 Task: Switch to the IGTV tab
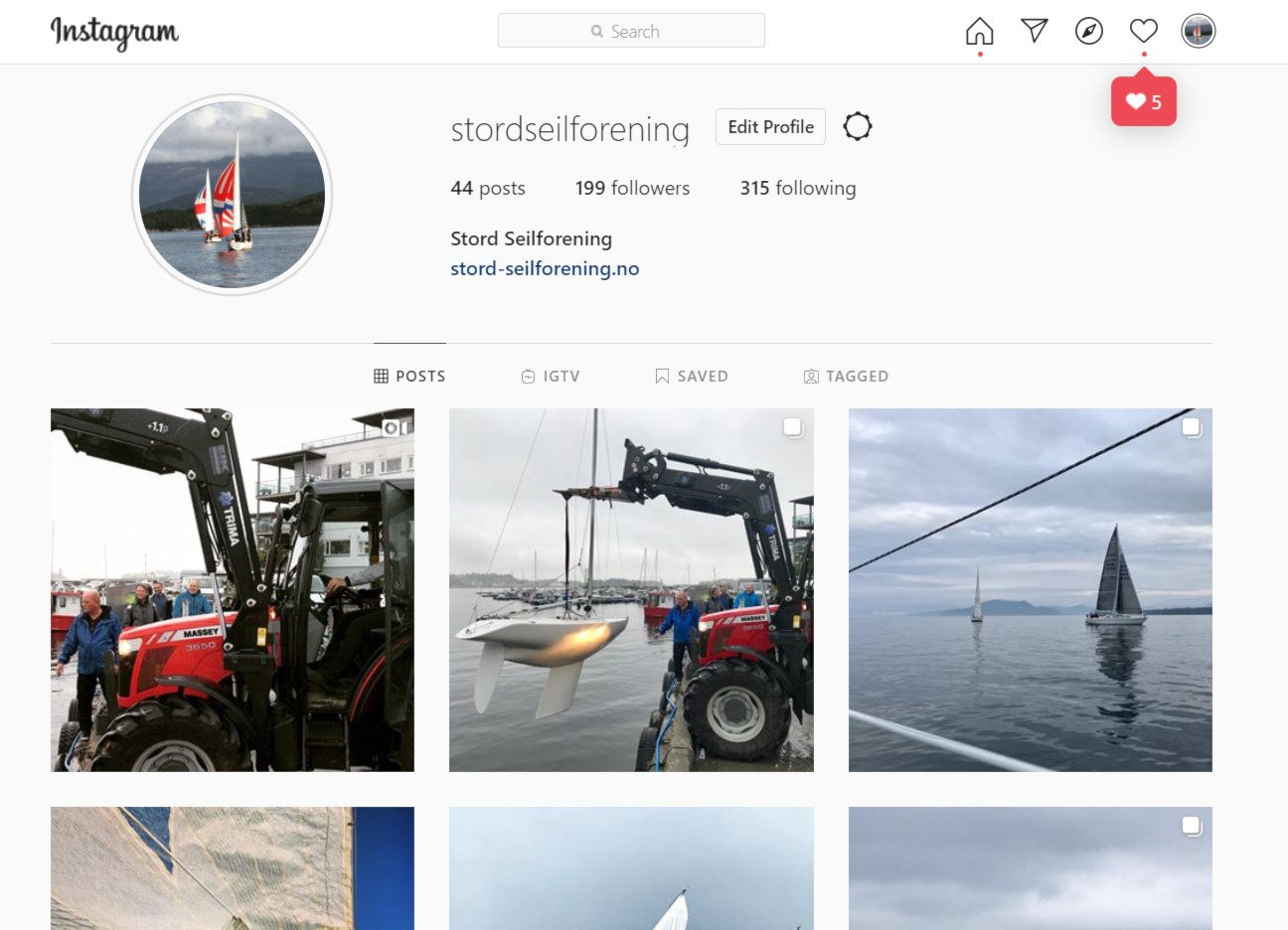551,377
